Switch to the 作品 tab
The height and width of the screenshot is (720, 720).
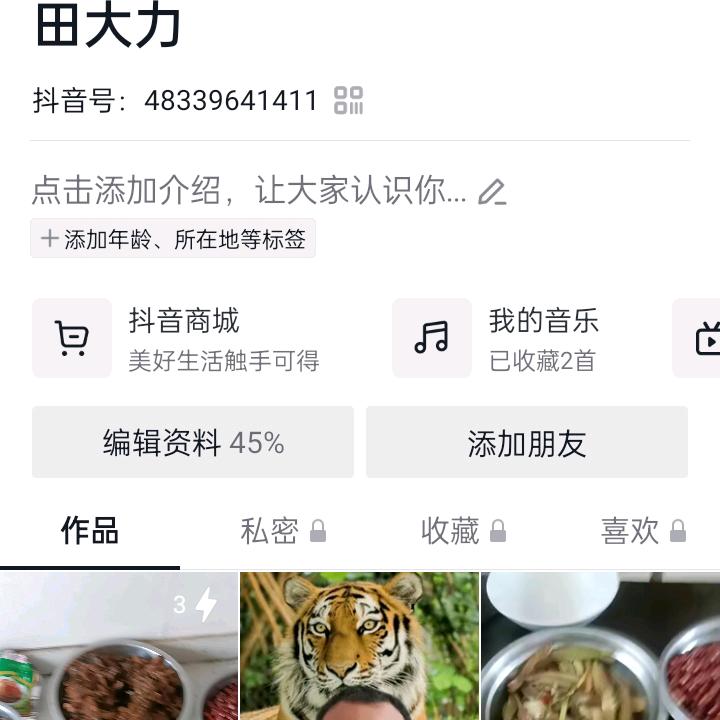click(90, 531)
